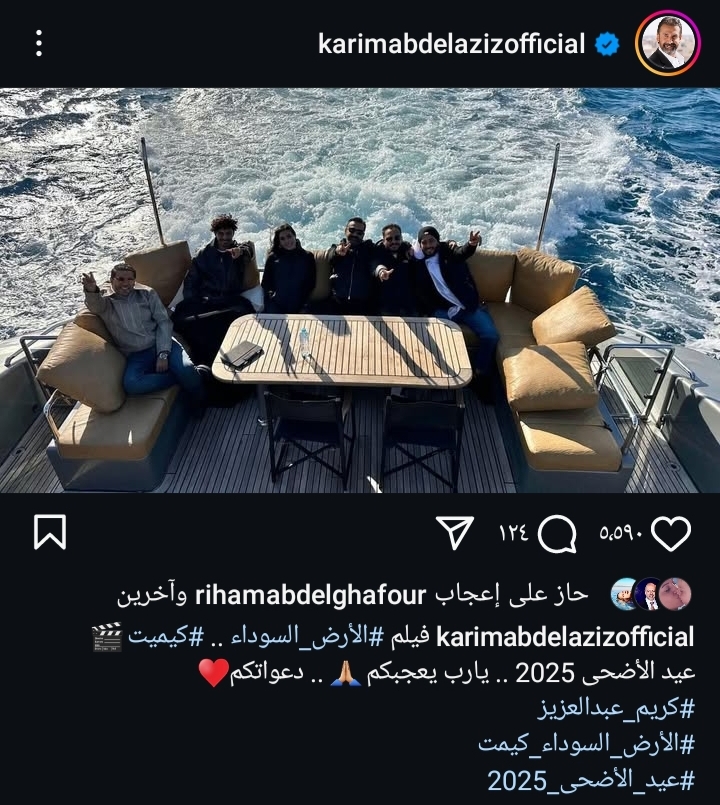Share the post via paper plane
Screen dimensions: 720x805
(455, 534)
